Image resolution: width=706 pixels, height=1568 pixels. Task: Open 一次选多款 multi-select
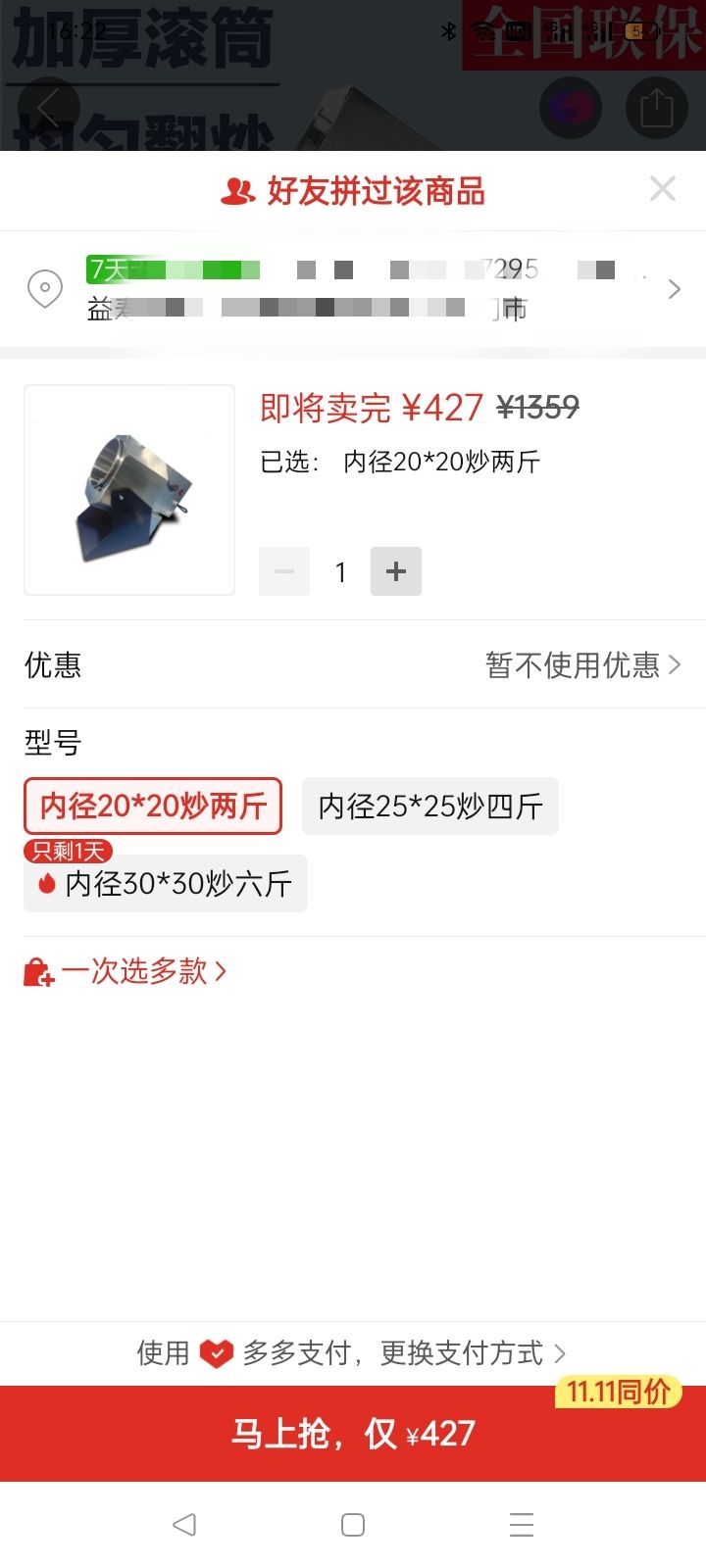pos(126,971)
